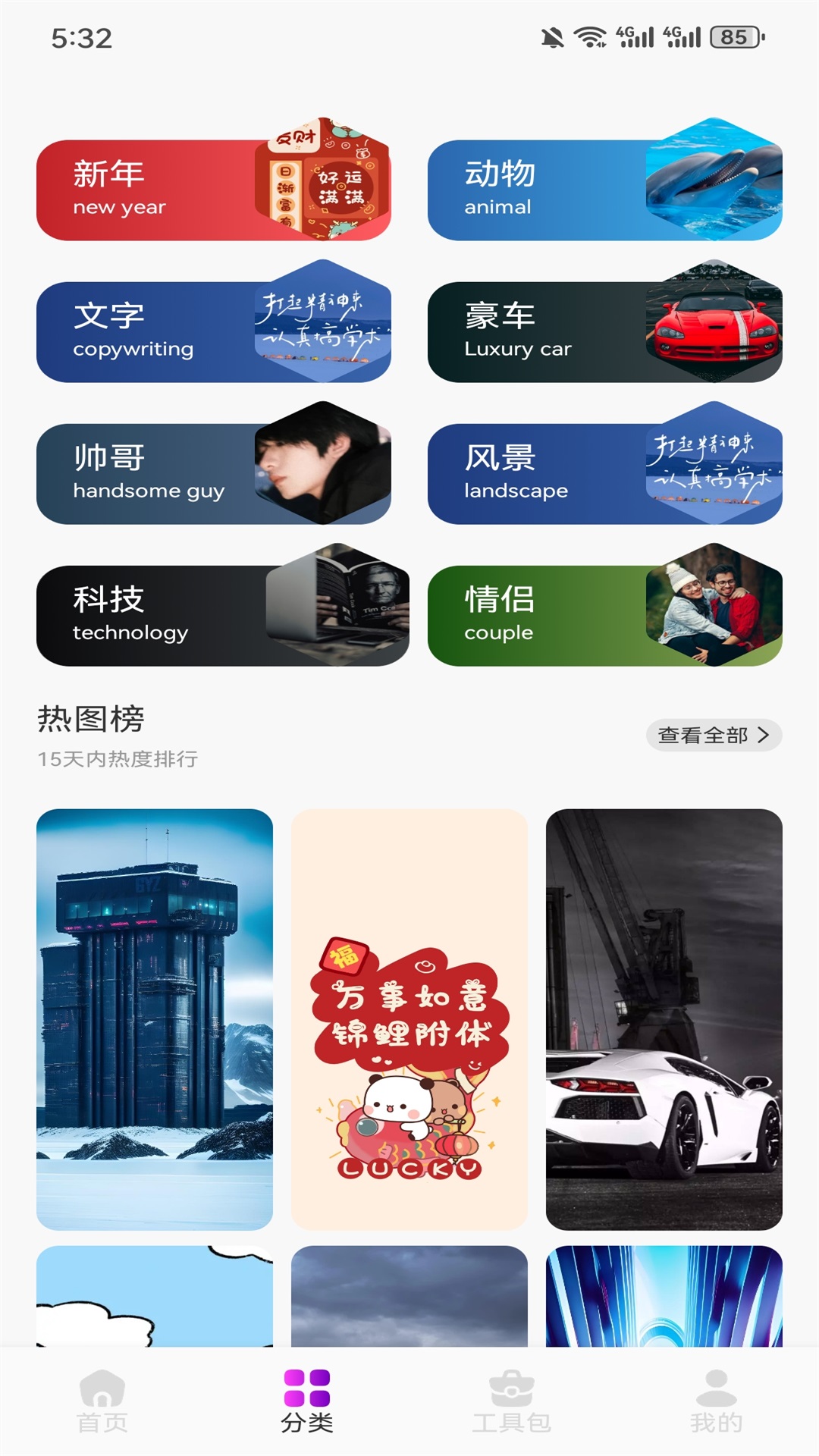Viewport: 819px width, 1456px height.
Task: Select the 文字 copywriting category
Action: (213, 331)
